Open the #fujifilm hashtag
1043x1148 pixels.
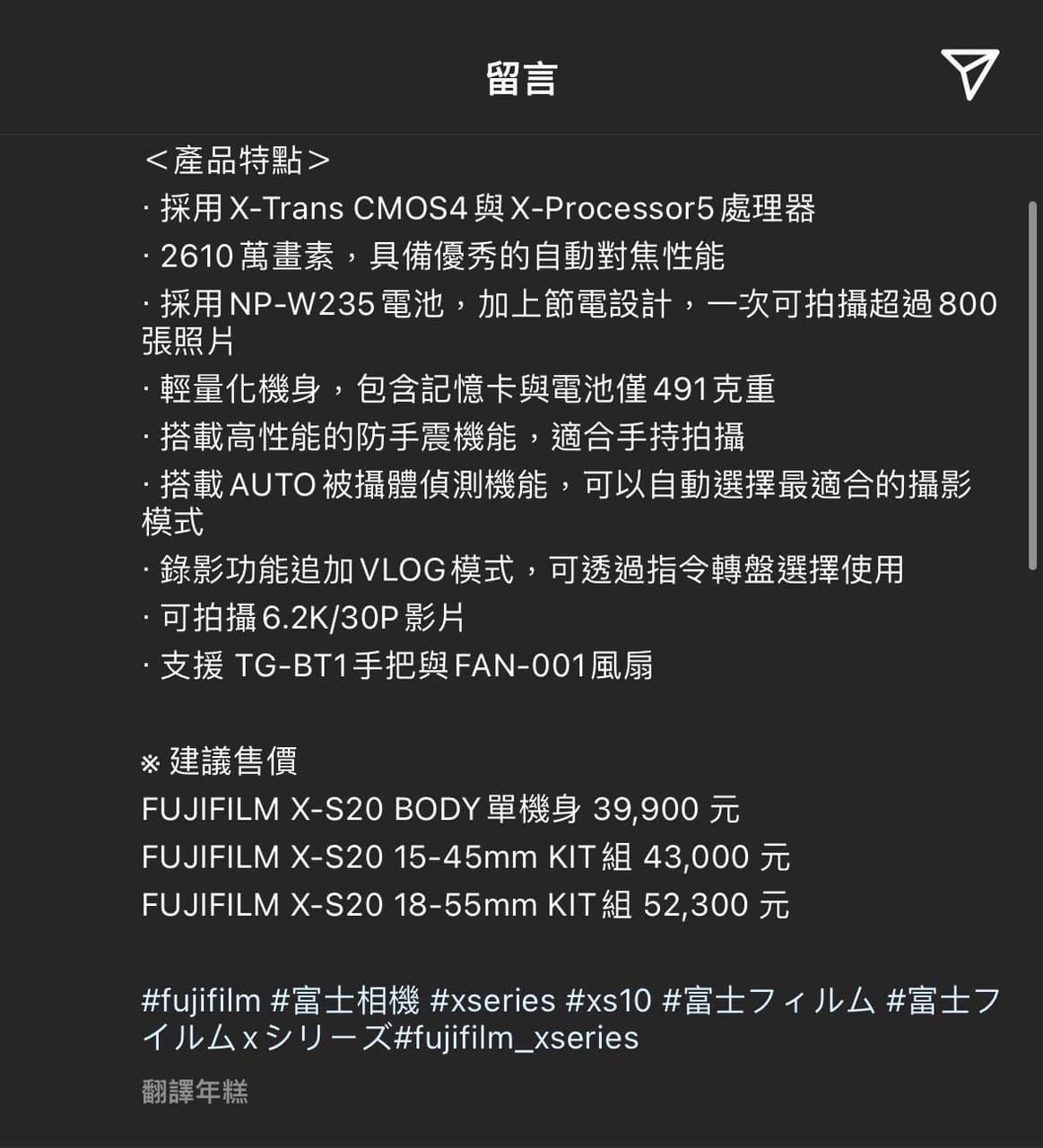pos(196,998)
